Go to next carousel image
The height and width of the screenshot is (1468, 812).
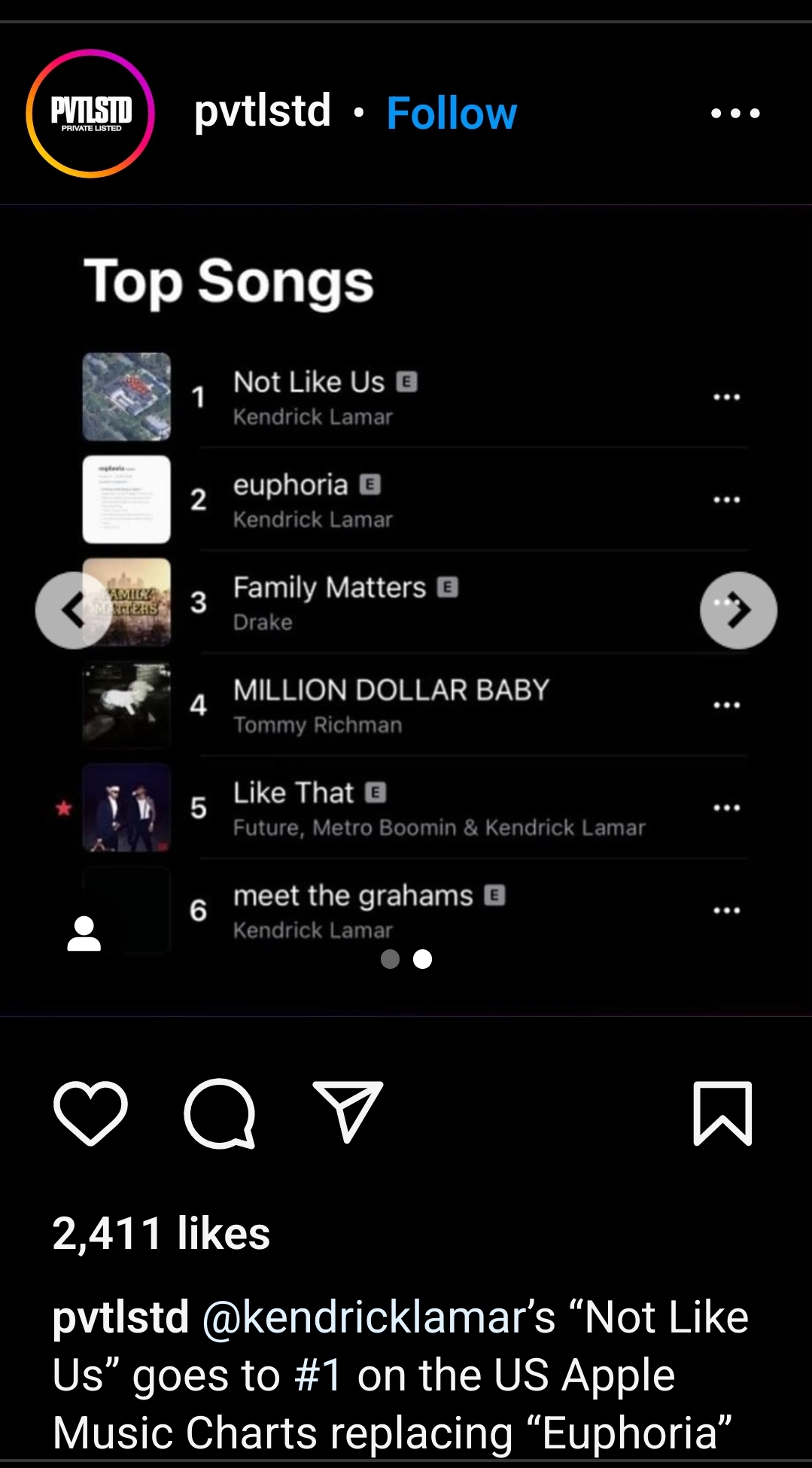tap(738, 610)
